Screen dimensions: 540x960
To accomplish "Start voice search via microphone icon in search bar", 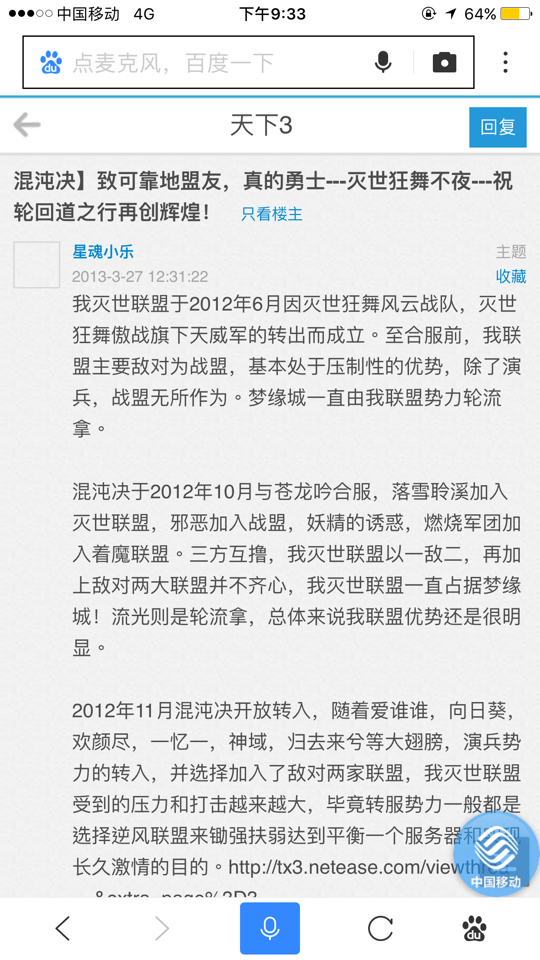I will click(x=383, y=62).
